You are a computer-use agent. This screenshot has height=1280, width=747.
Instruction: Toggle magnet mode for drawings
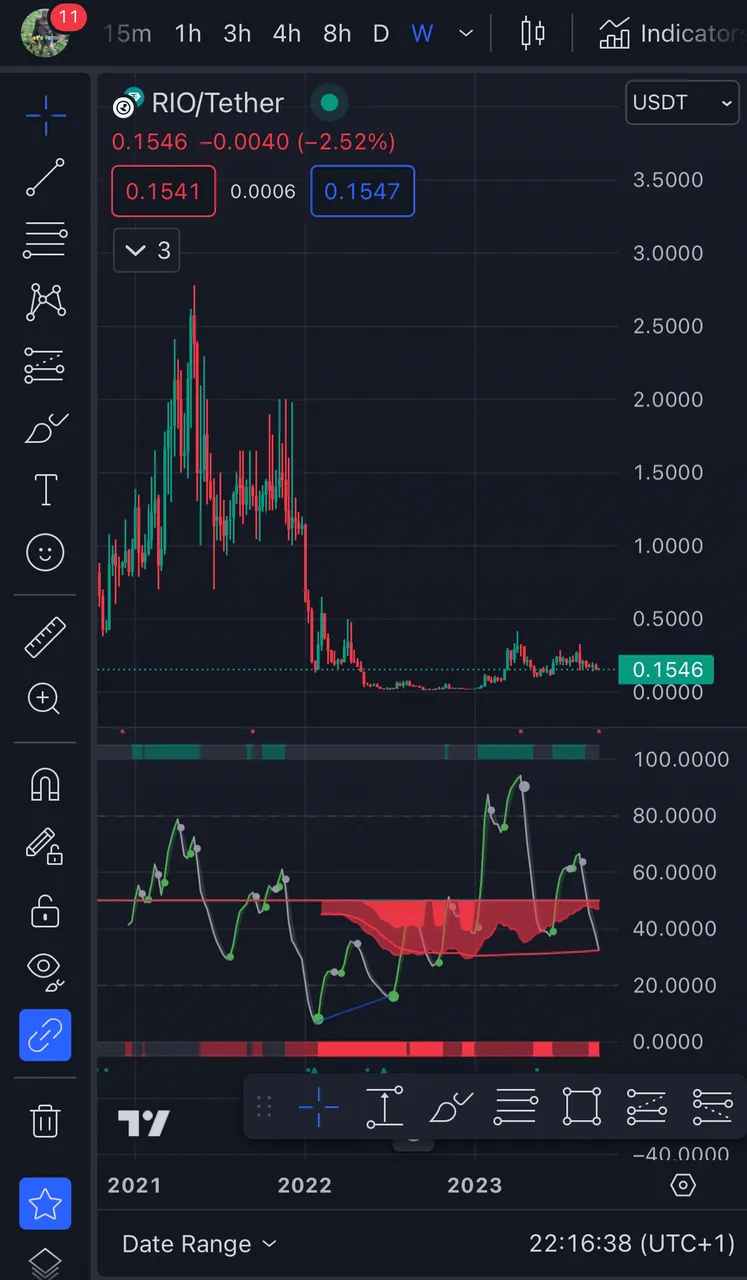(45, 785)
